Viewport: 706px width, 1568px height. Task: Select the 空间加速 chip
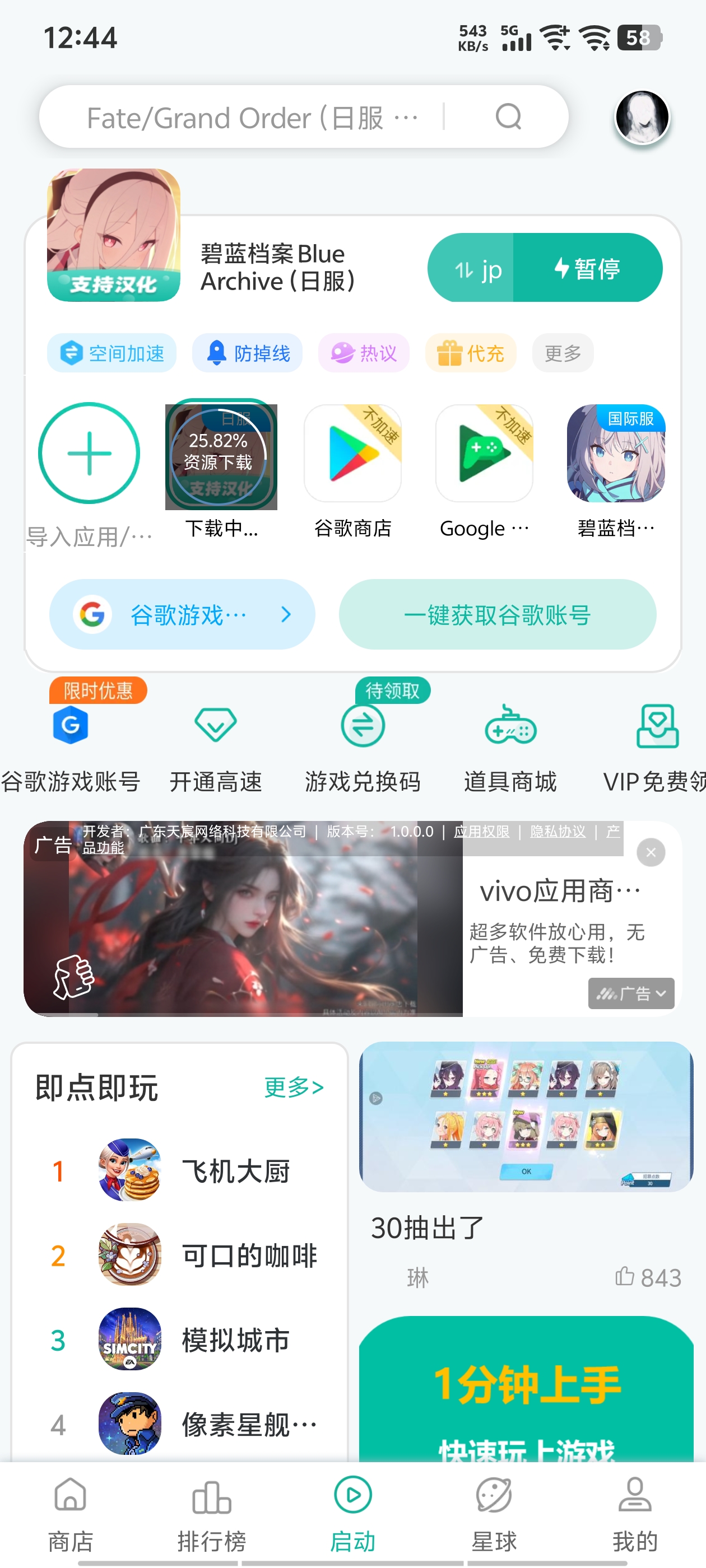point(112,353)
